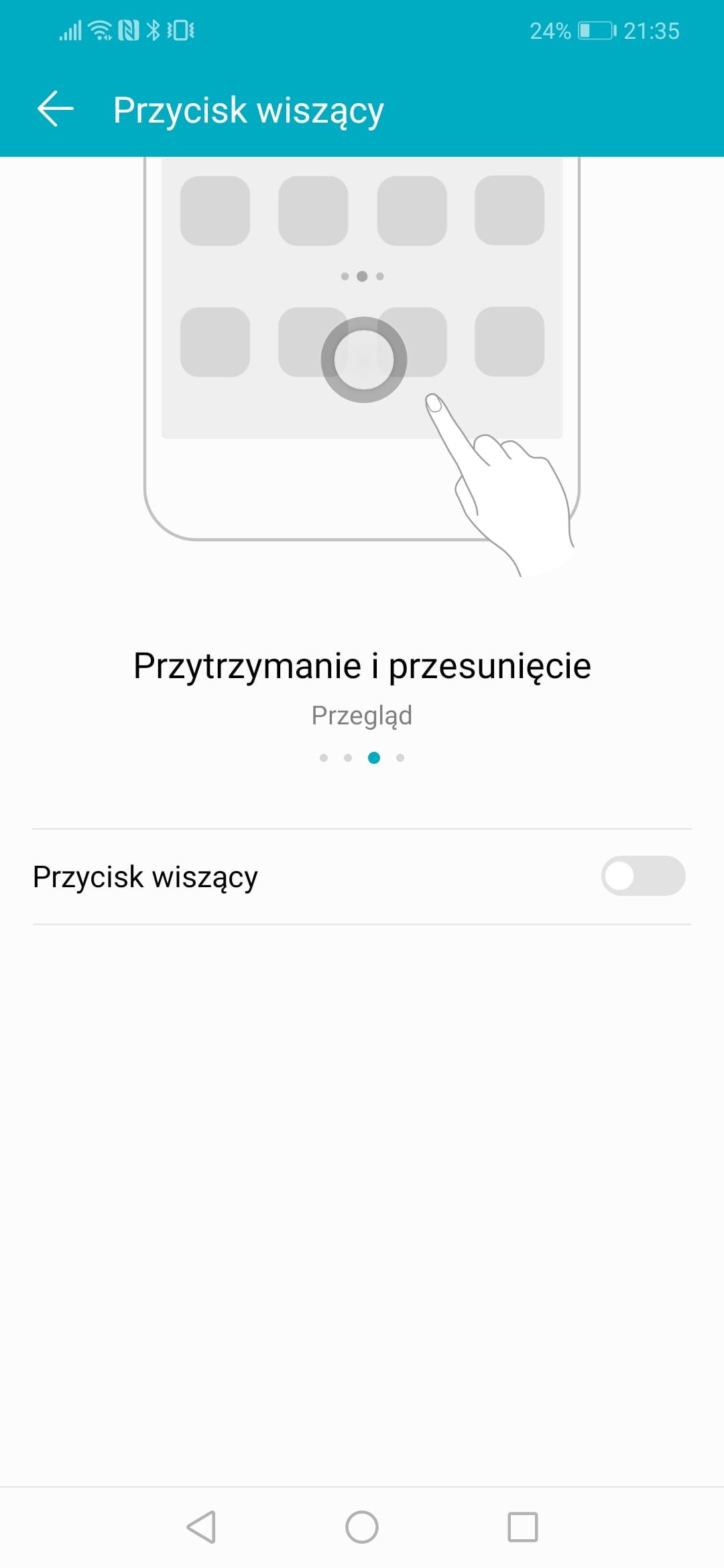Go to the home screen

pyautogui.click(x=362, y=1527)
